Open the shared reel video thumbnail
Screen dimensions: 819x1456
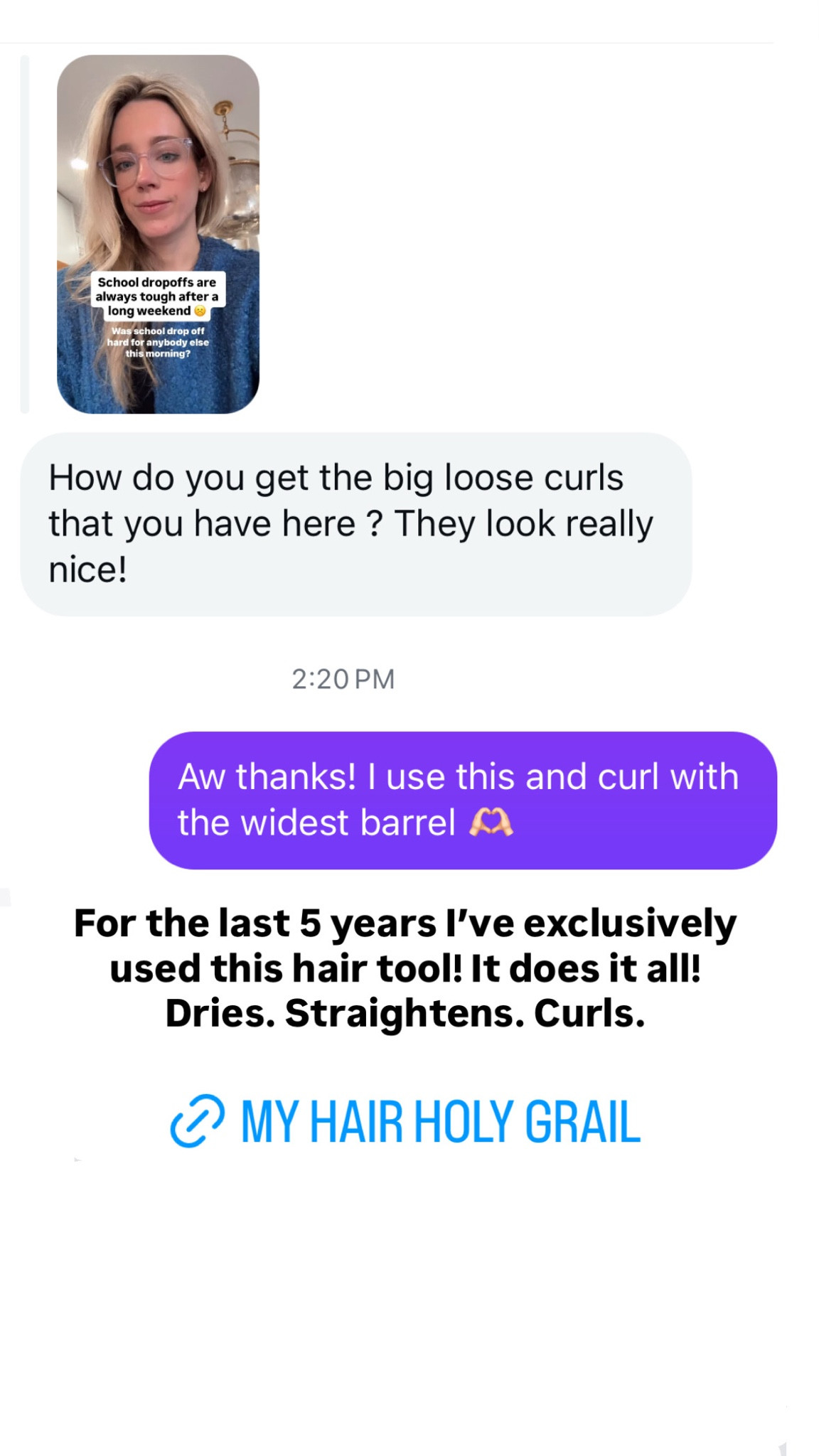(x=160, y=235)
